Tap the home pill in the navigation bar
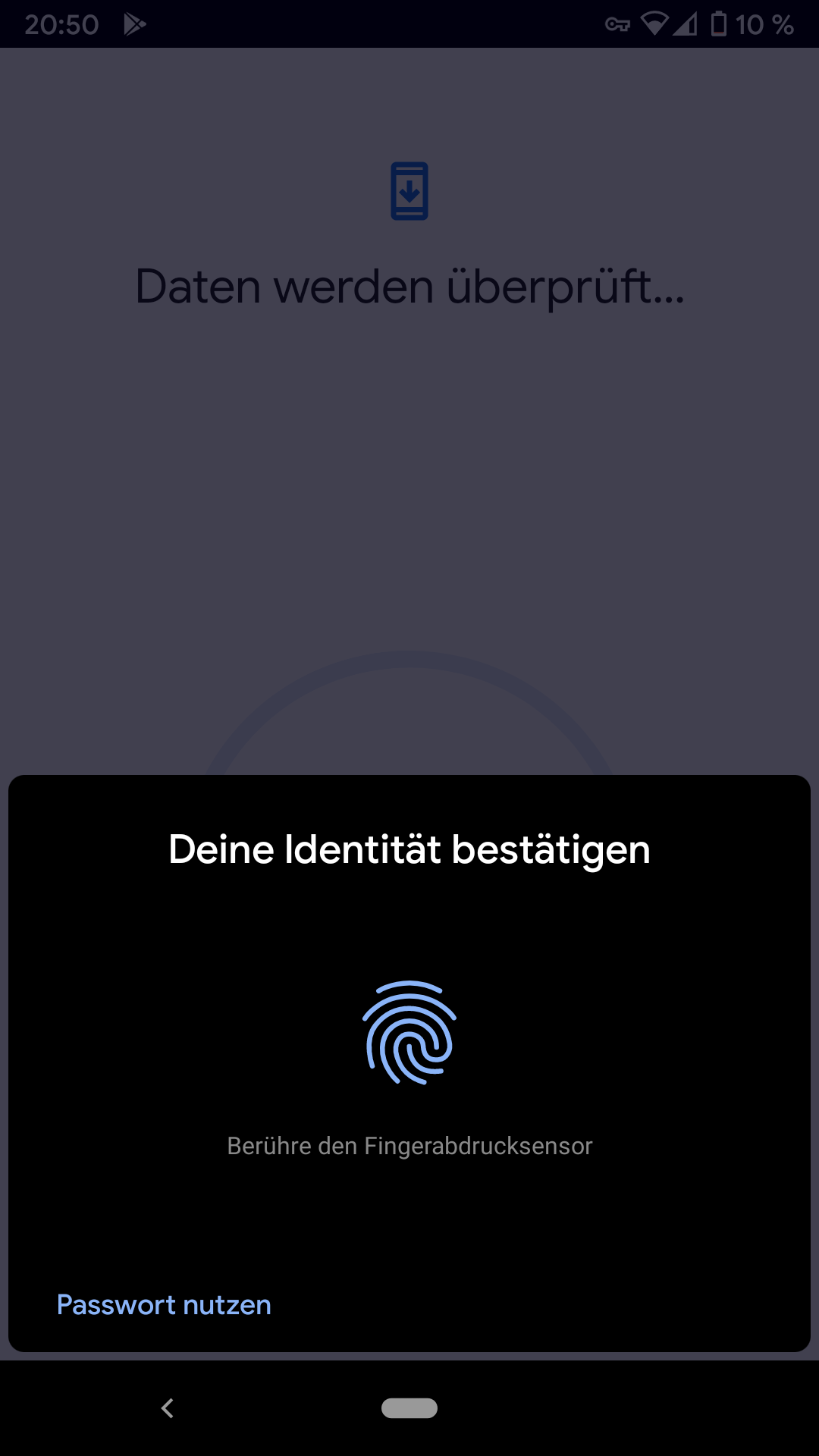819x1456 pixels. click(x=409, y=1408)
